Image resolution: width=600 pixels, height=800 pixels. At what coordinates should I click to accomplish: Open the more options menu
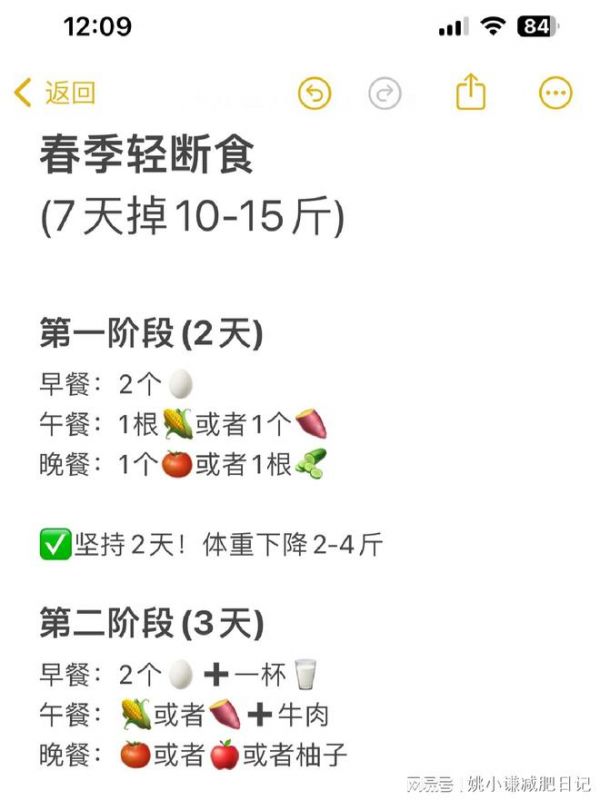point(555,93)
